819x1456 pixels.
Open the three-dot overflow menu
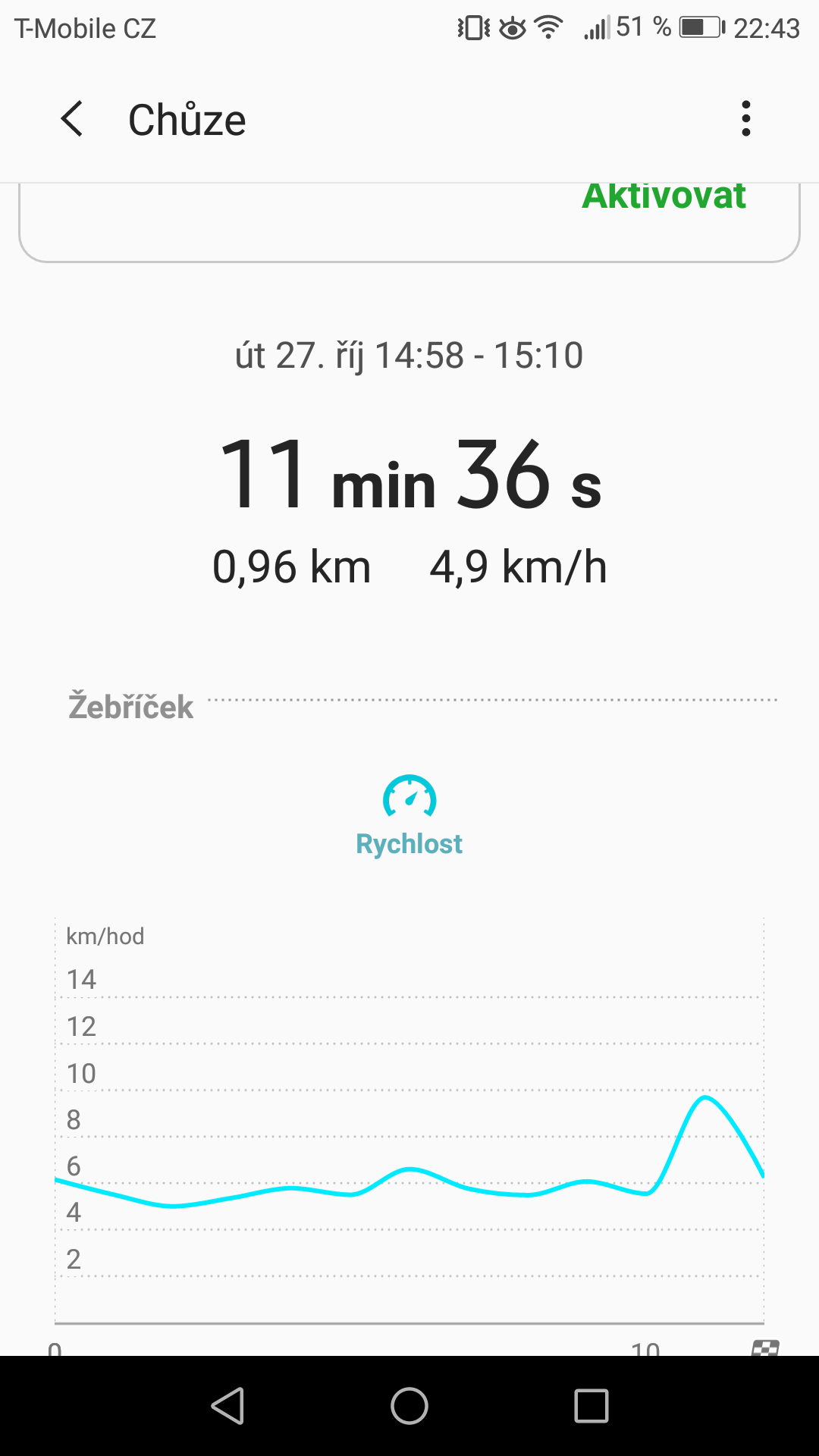click(746, 119)
